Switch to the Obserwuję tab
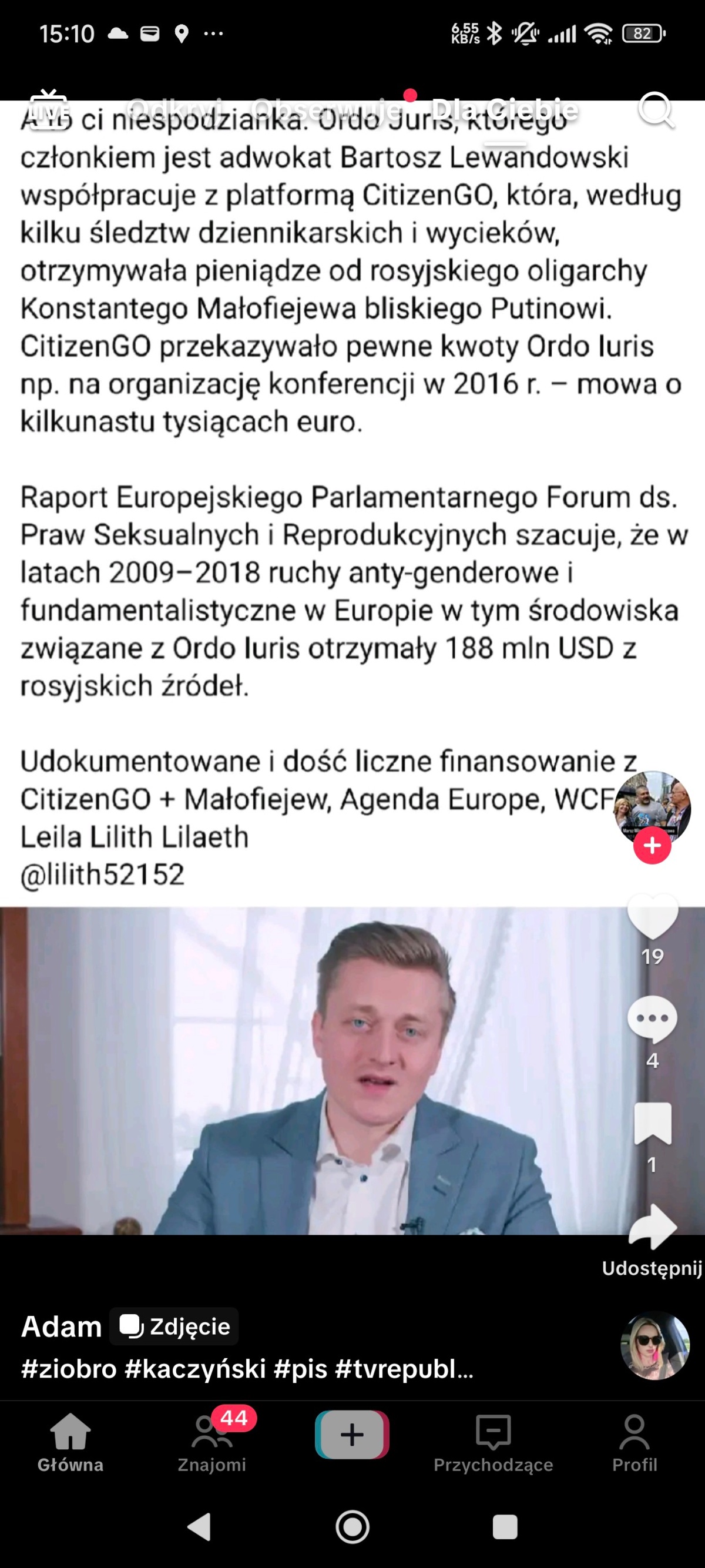The height and width of the screenshot is (1568, 705). click(x=327, y=109)
